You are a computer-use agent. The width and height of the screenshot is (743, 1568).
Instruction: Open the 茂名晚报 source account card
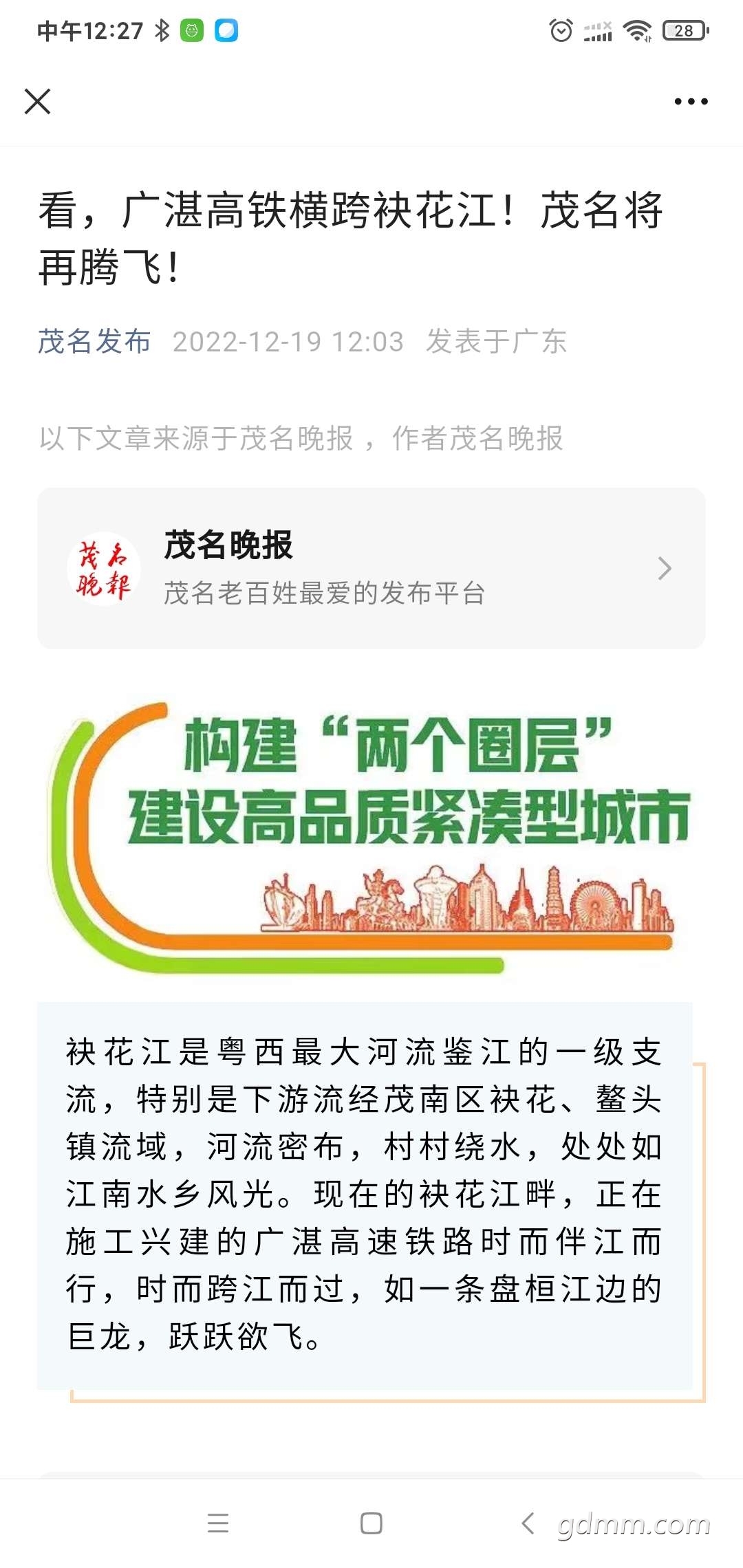pyautogui.click(x=371, y=568)
